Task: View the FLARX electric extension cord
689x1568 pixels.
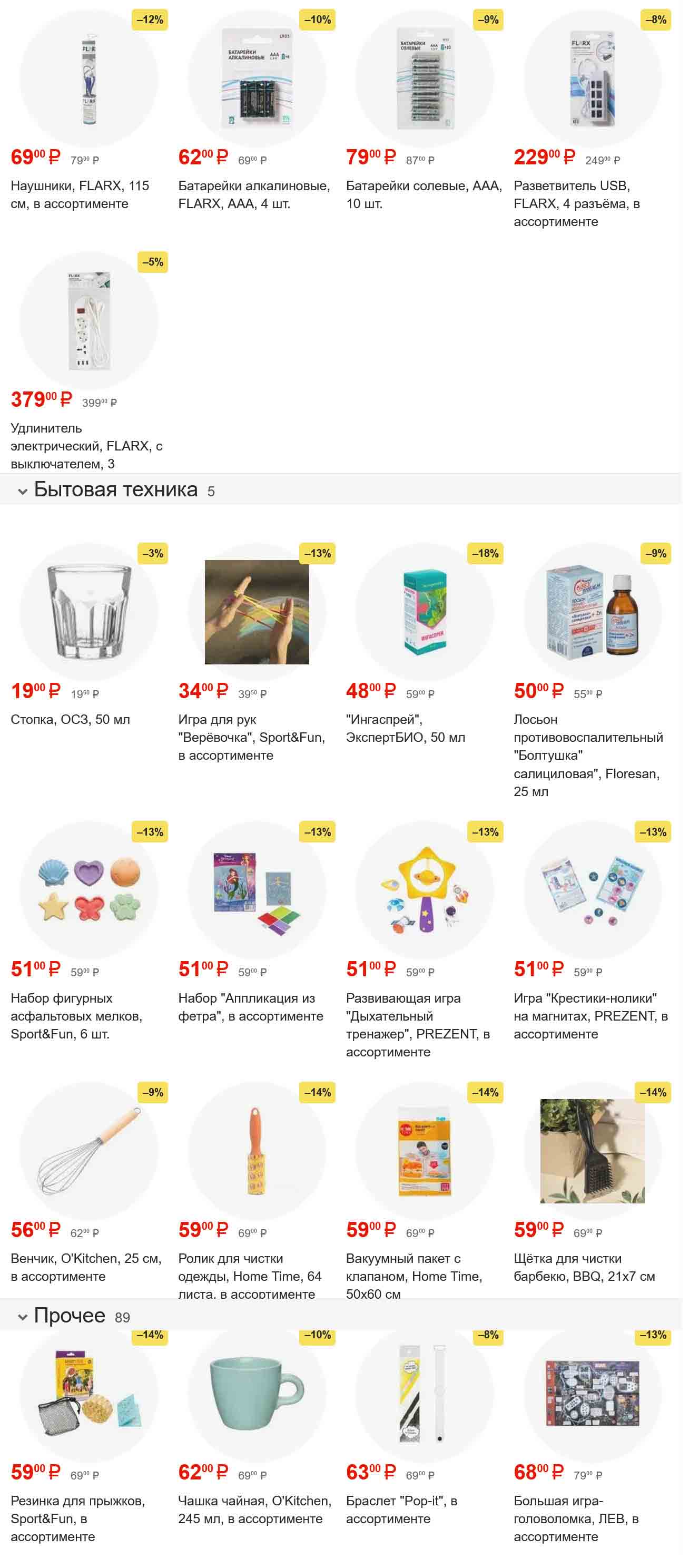Action: coord(89,321)
